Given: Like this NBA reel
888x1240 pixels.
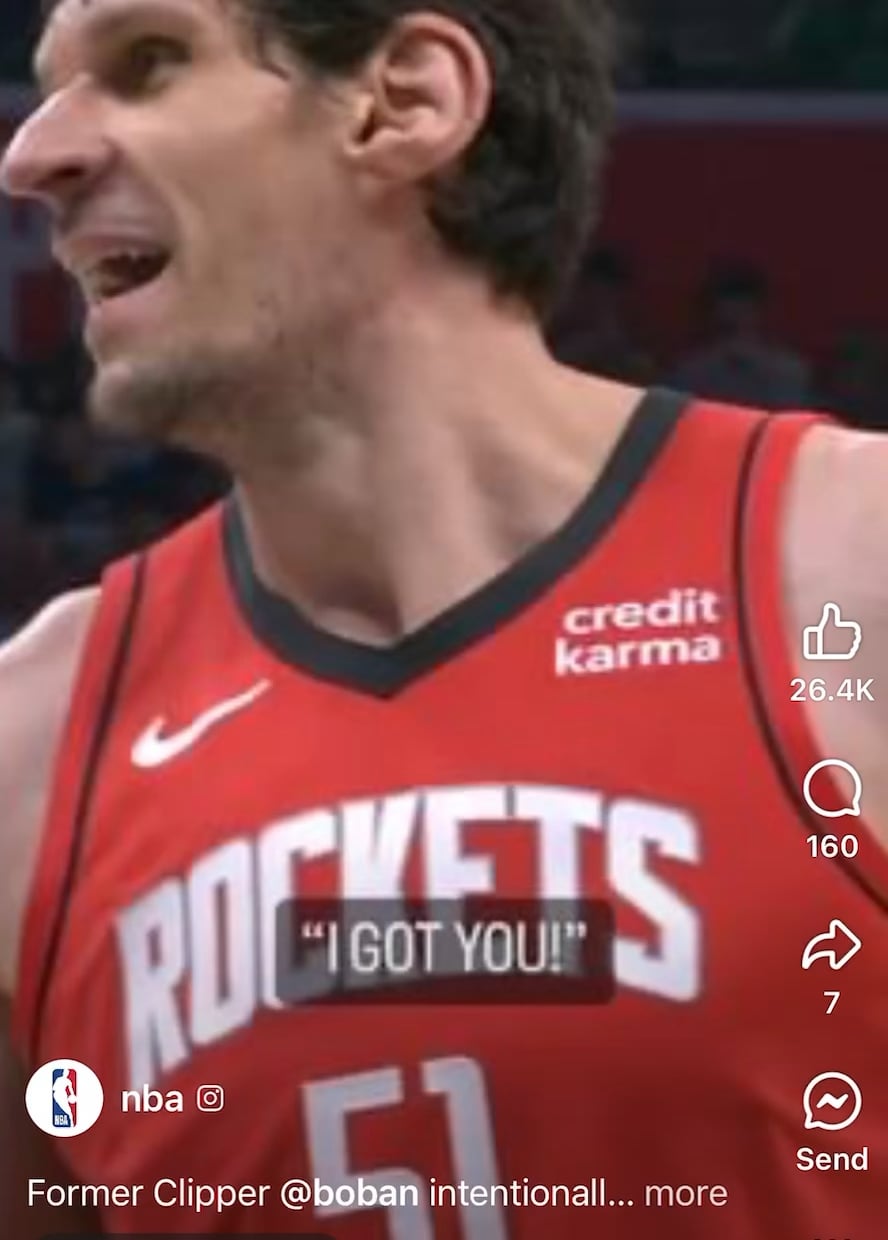Looking at the screenshot, I should [x=831, y=633].
